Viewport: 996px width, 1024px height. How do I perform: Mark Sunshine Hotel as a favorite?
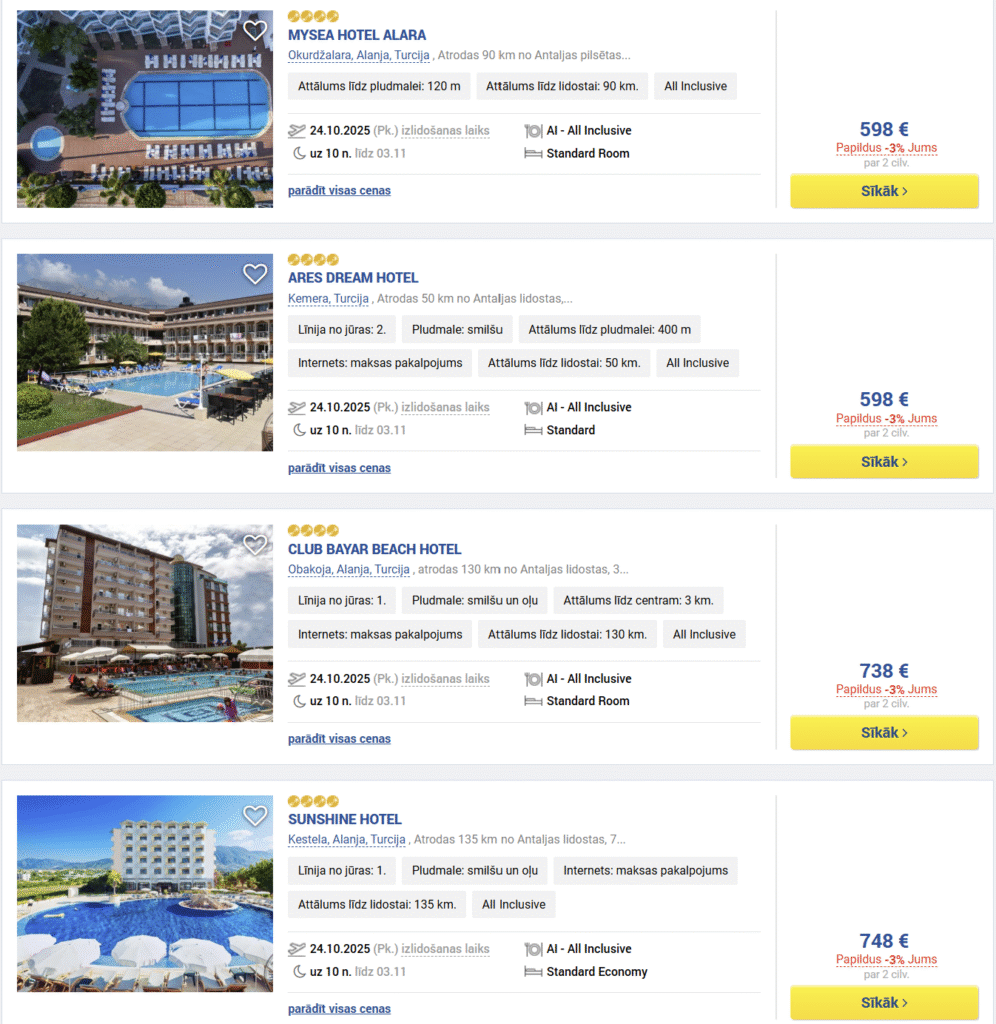pos(255,816)
